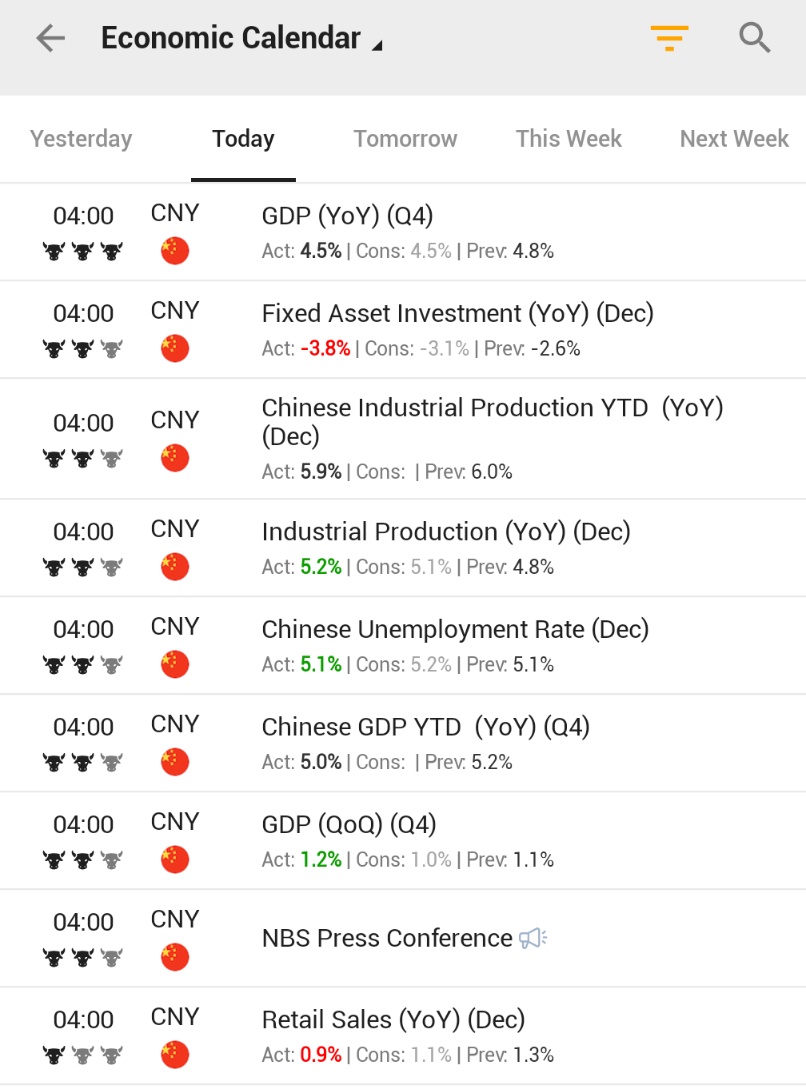Open Industrial Production (YoY) (Dec) event
This screenshot has height=1090, width=806.
(446, 532)
